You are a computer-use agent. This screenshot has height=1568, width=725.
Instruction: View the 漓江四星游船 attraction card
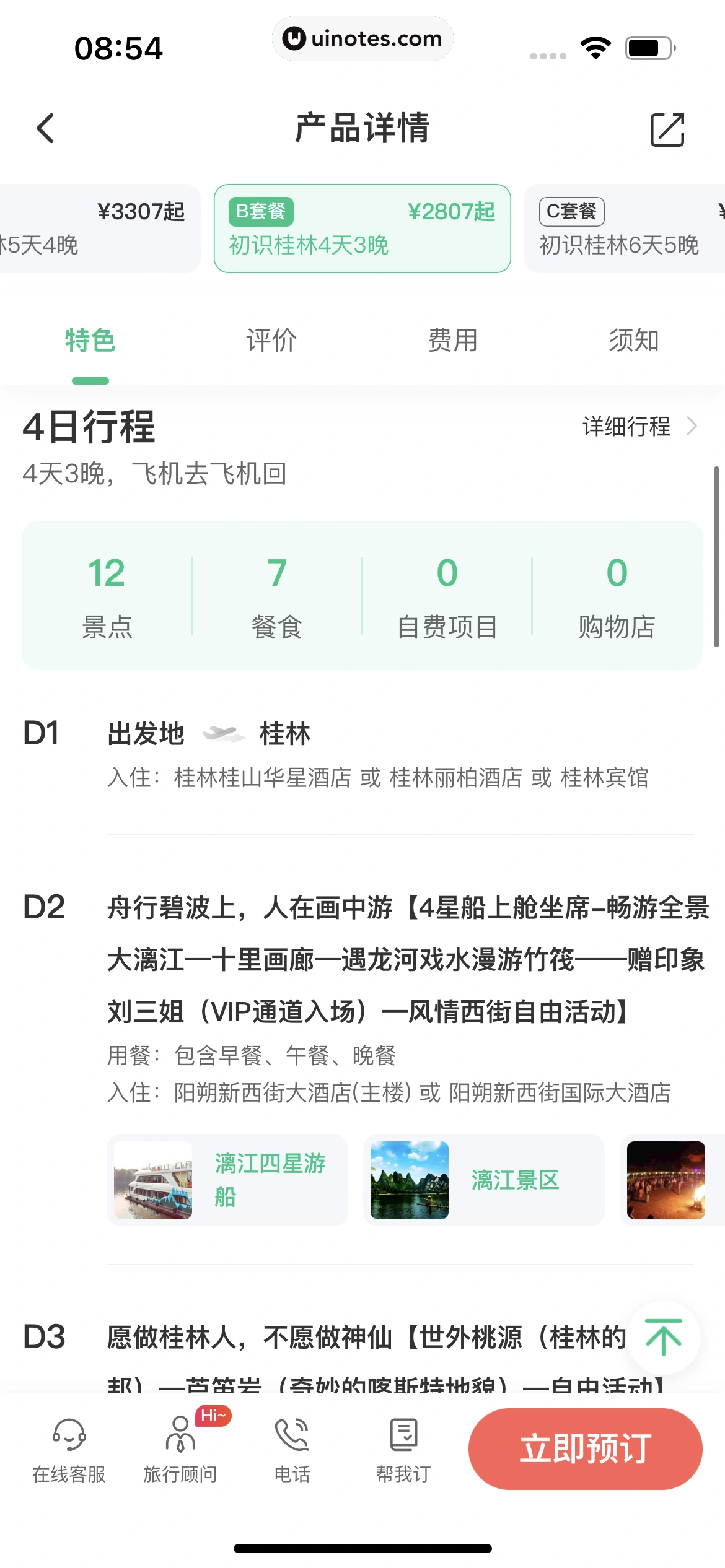227,1180
